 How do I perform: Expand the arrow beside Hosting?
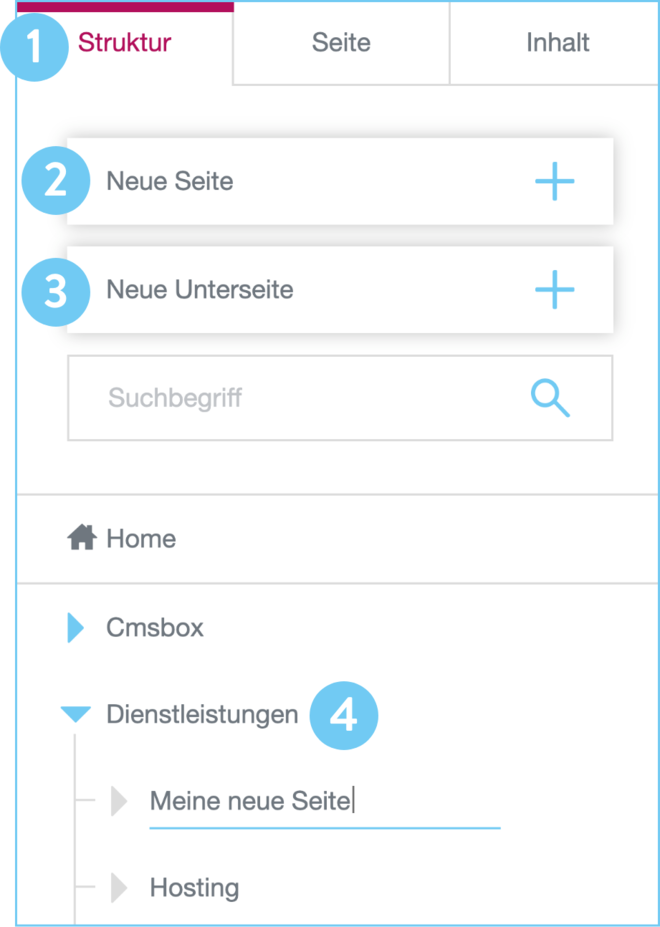pyautogui.click(x=119, y=887)
